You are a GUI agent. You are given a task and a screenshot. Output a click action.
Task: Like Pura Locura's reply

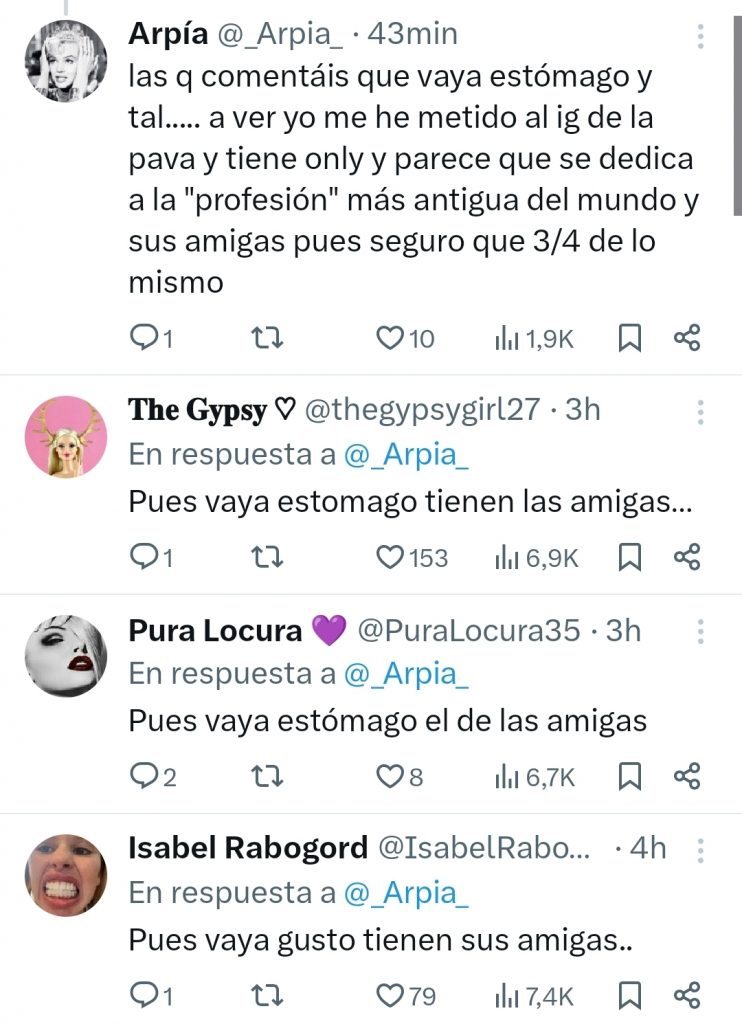[x=389, y=775]
